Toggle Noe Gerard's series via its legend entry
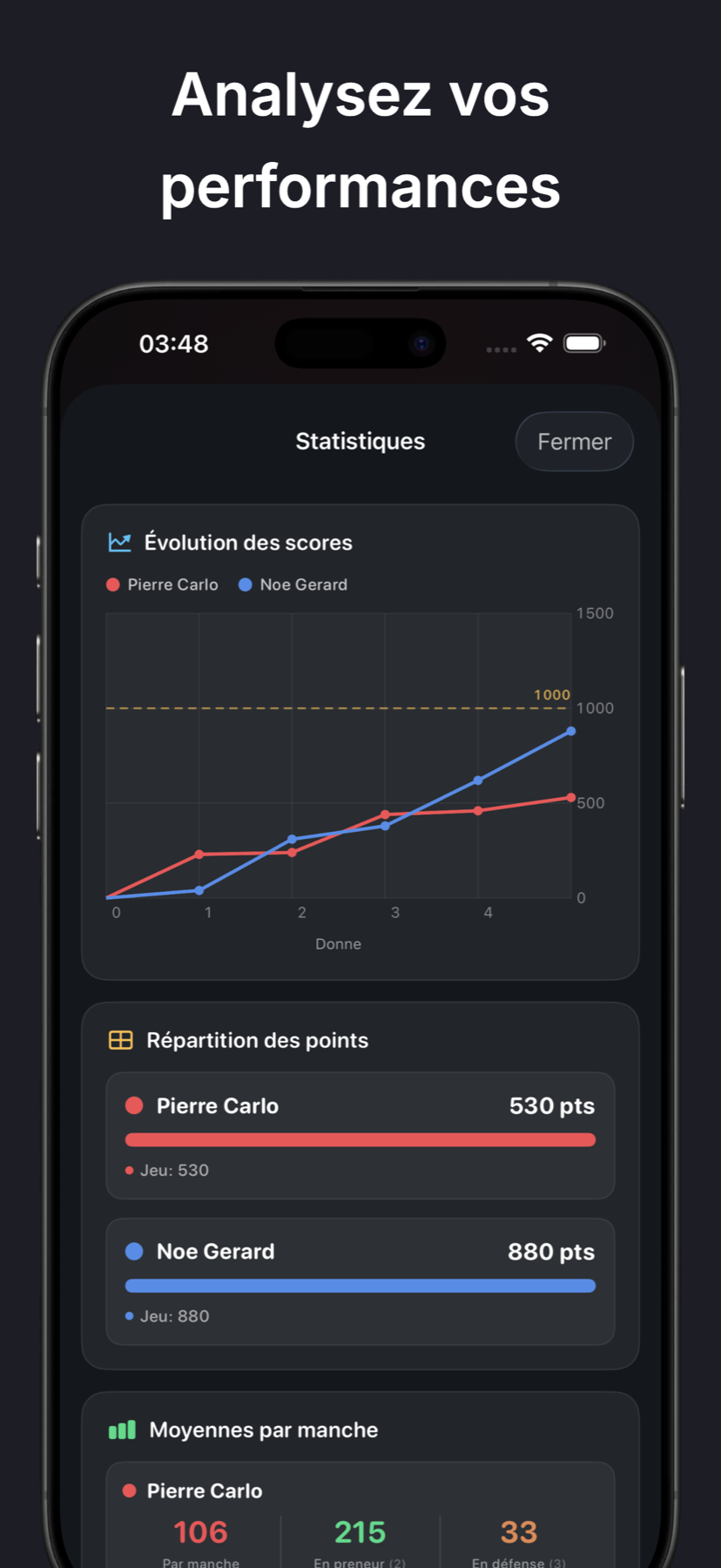The height and width of the screenshot is (1568, 721). (x=293, y=585)
